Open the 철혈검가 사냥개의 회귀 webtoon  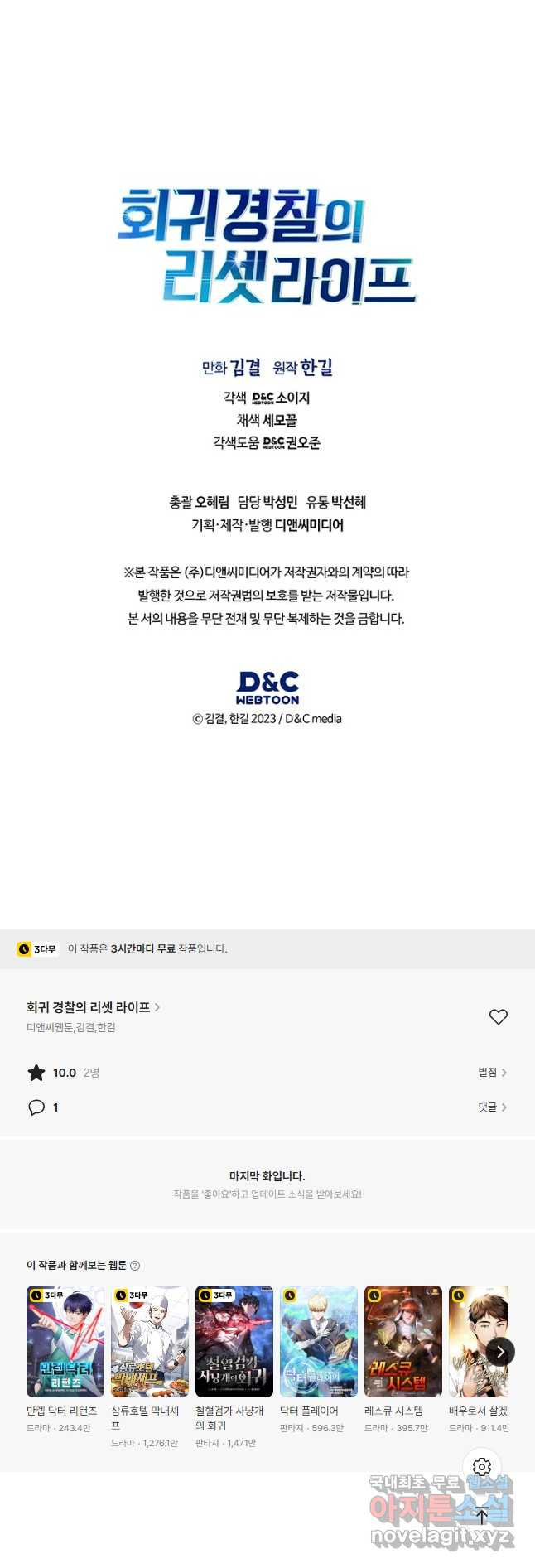pyautogui.click(x=234, y=1341)
